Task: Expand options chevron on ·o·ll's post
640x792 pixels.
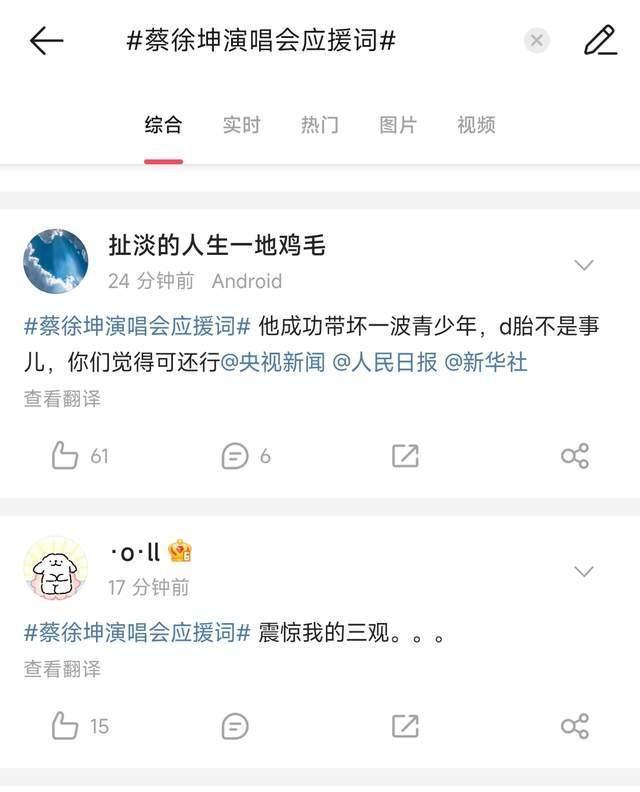Action: [x=583, y=571]
